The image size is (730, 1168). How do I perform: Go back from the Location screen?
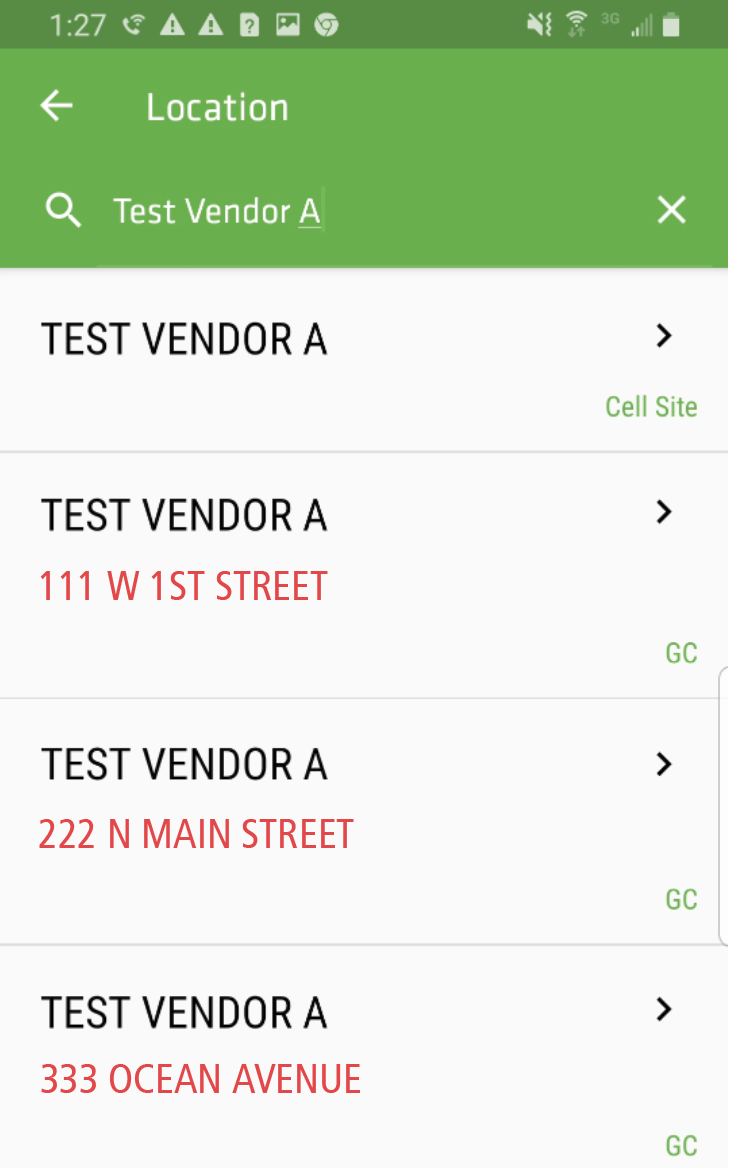(57, 106)
